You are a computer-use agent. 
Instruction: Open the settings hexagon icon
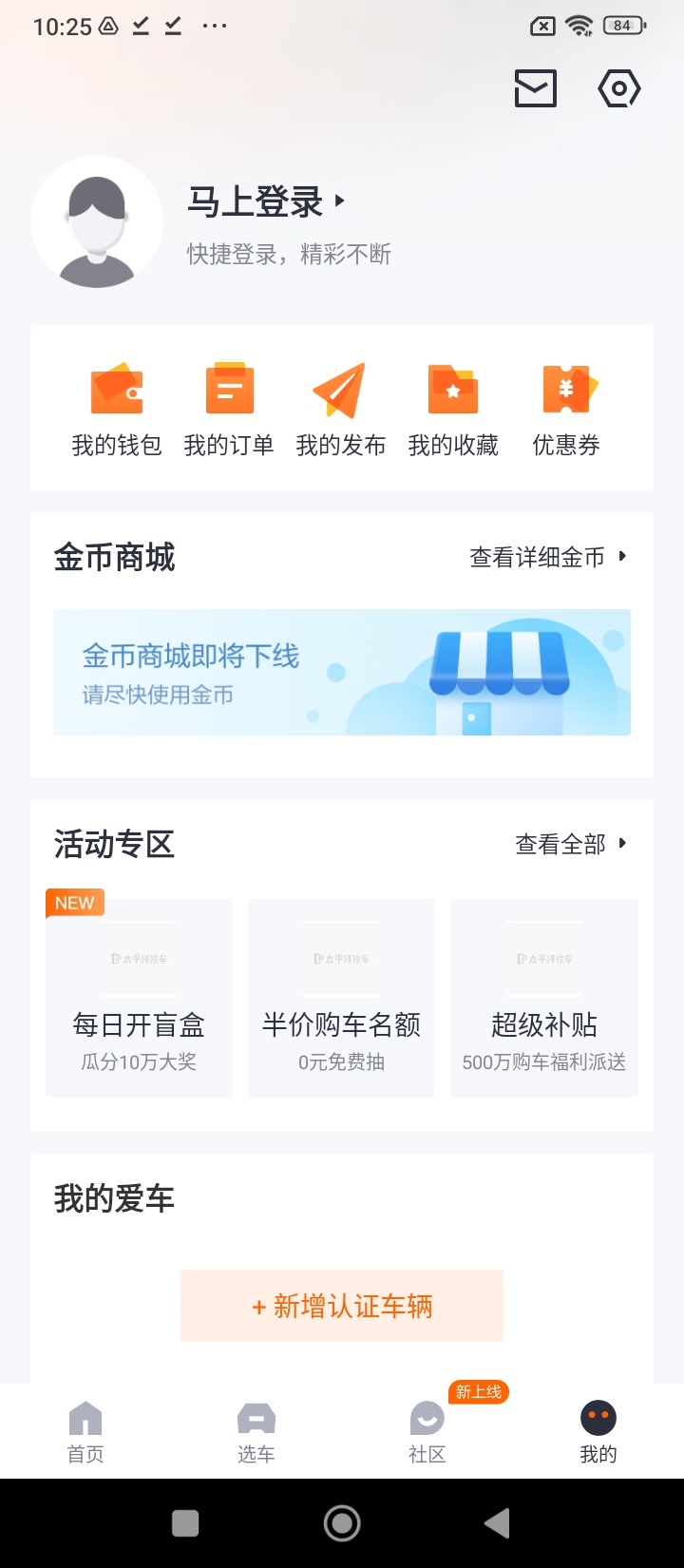click(619, 88)
